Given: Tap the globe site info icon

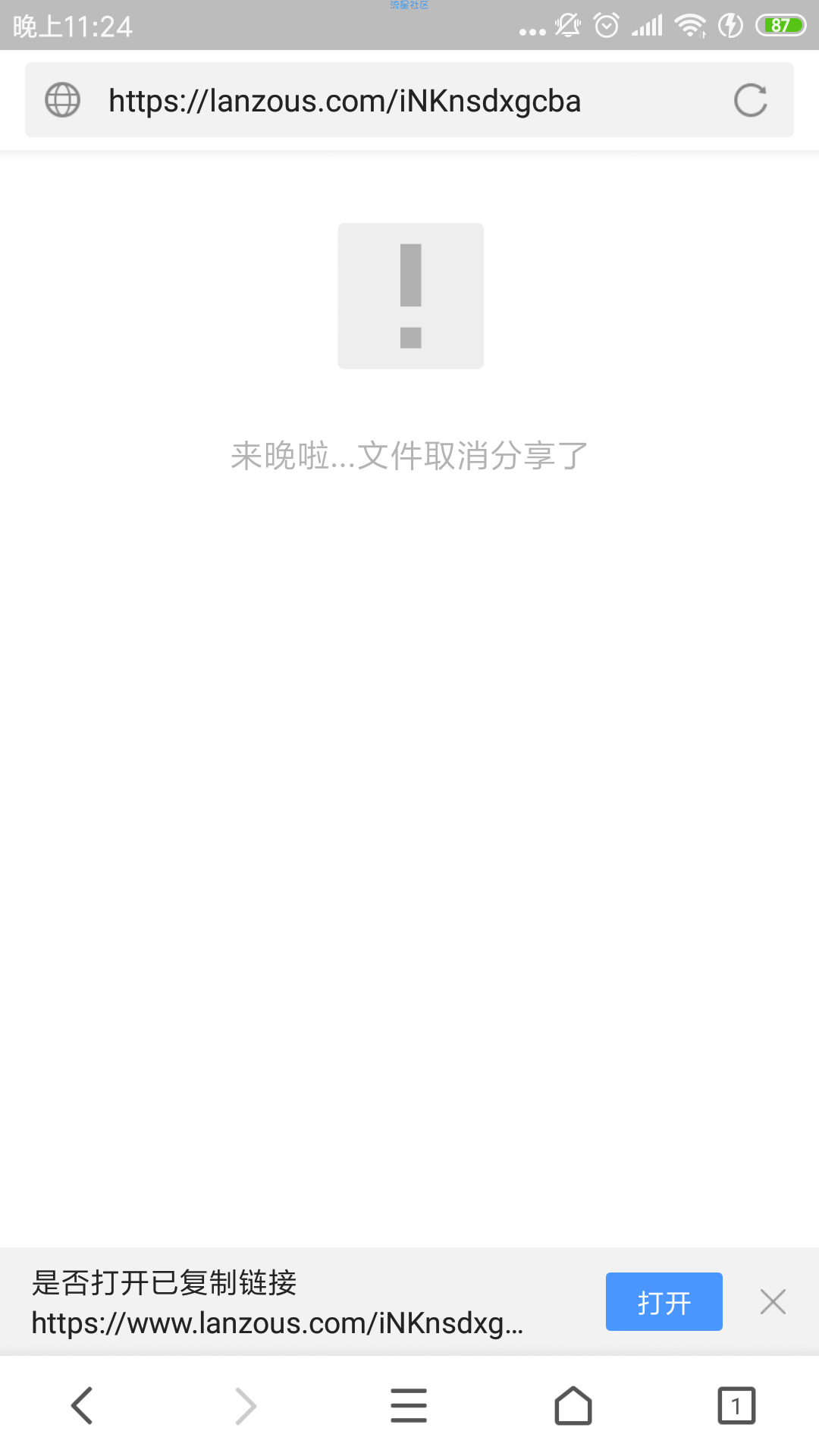Looking at the screenshot, I should (x=63, y=100).
